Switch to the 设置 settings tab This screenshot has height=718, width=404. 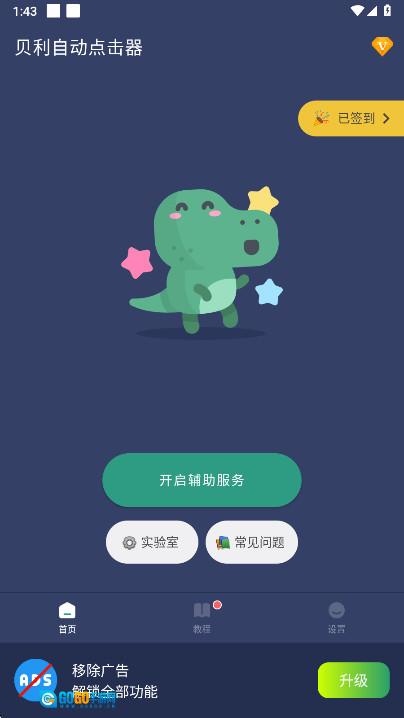tap(337, 618)
